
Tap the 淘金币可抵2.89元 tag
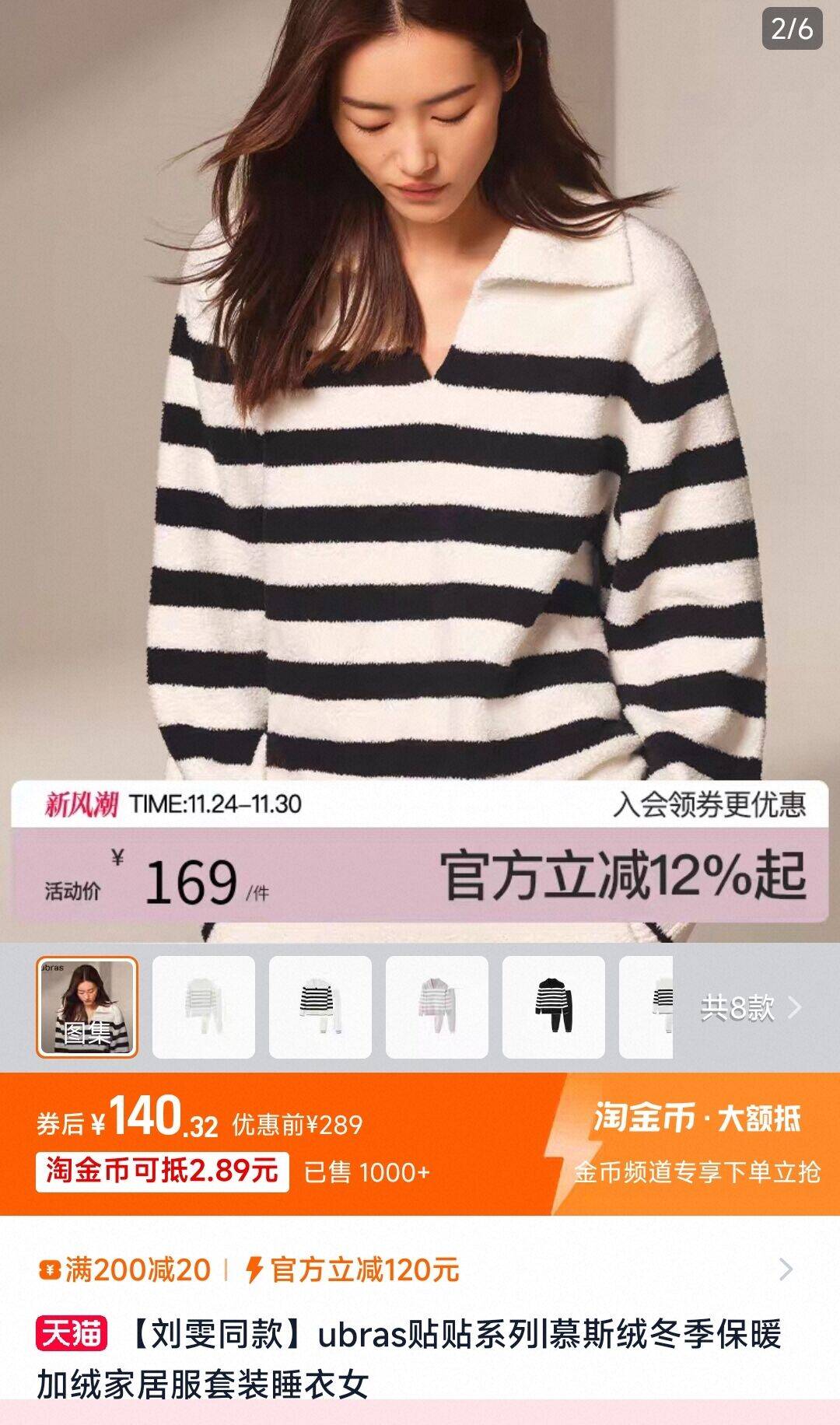click(x=162, y=1171)
